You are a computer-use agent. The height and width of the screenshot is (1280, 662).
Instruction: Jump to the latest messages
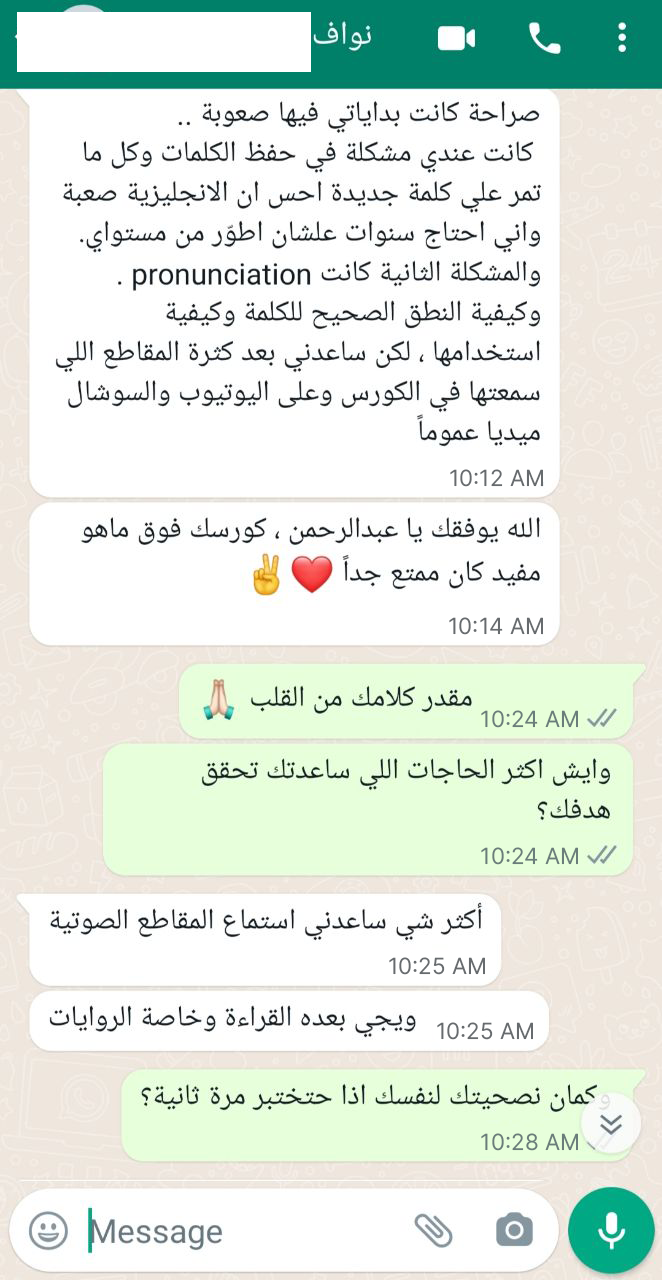point(610,1124)
